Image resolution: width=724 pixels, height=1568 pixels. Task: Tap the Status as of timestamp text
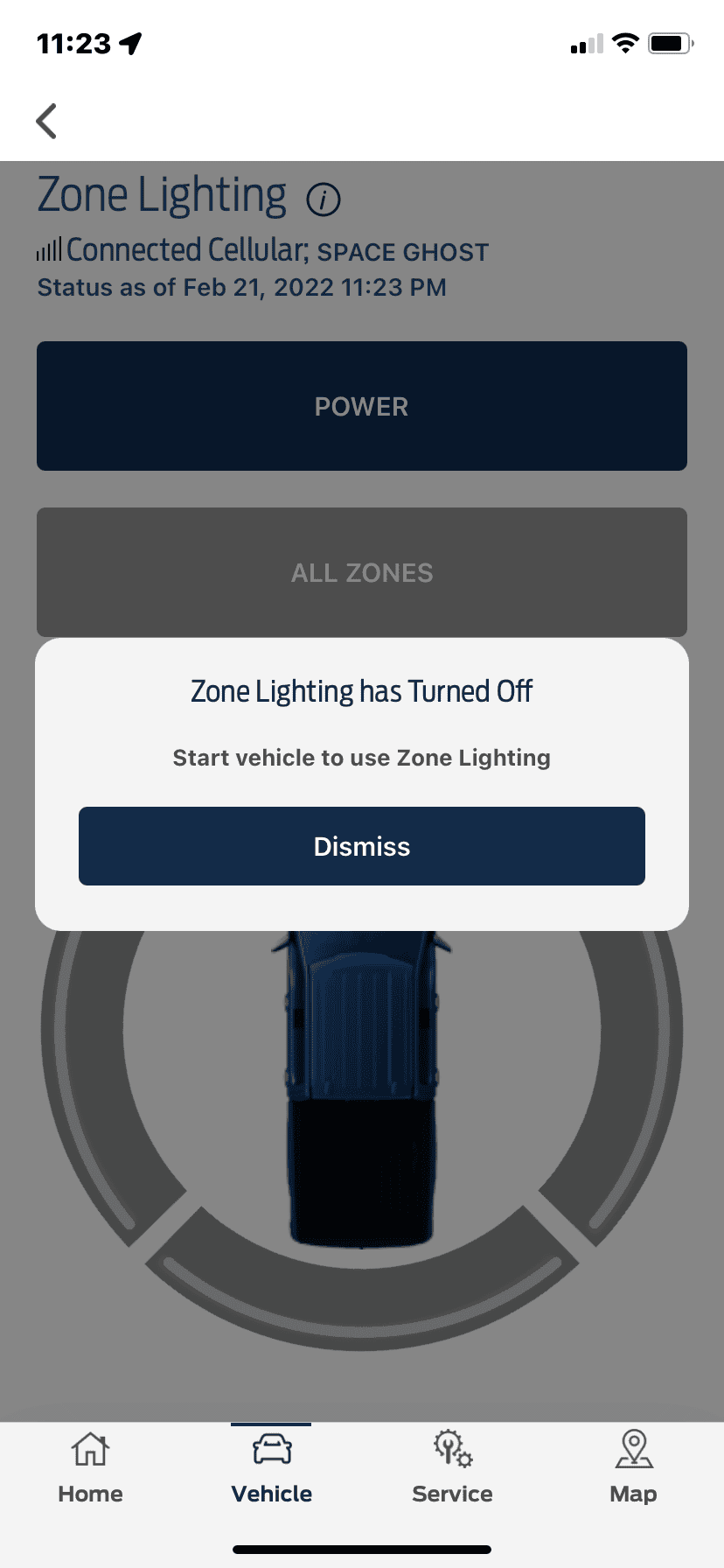click(242, 287)
